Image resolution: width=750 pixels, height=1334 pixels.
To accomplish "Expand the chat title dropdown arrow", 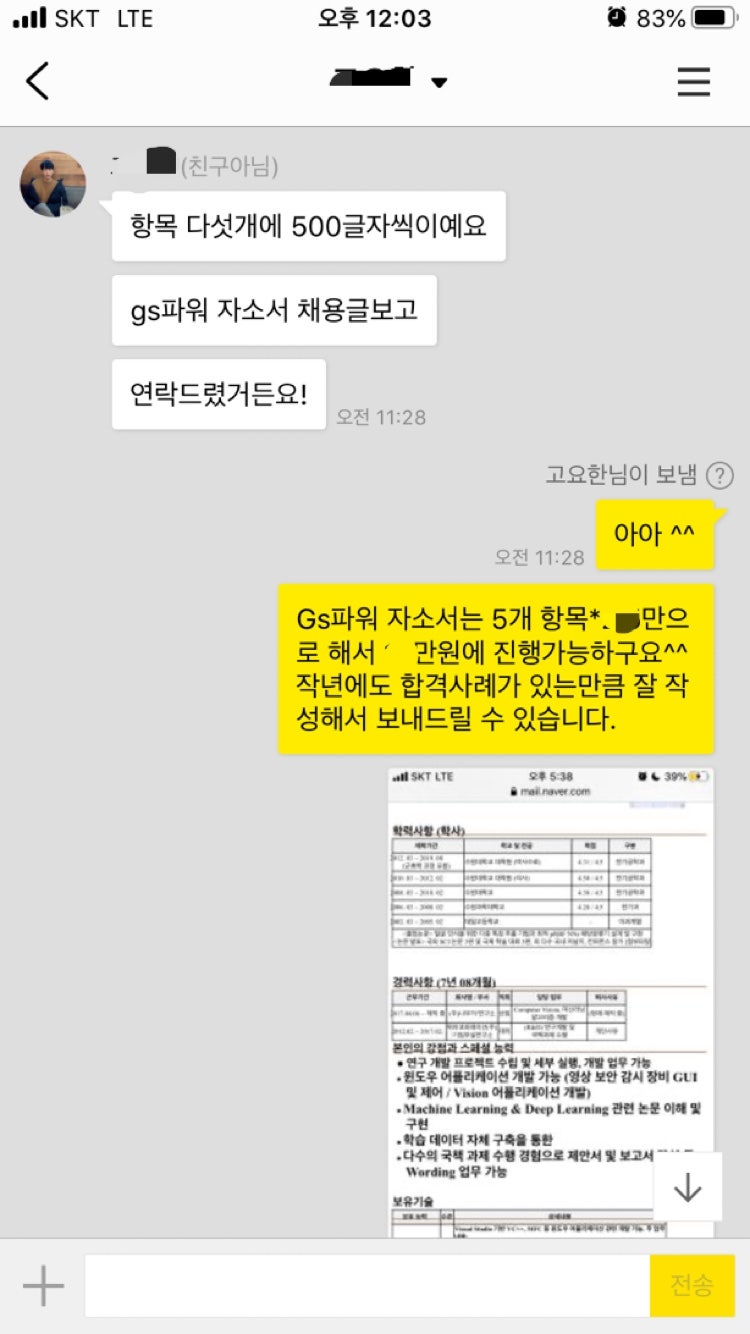I will (x=439, y=83).
